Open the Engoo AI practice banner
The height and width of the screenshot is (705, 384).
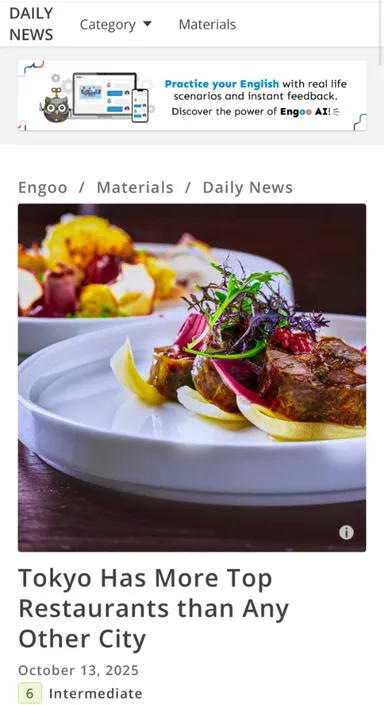(192, 96)
